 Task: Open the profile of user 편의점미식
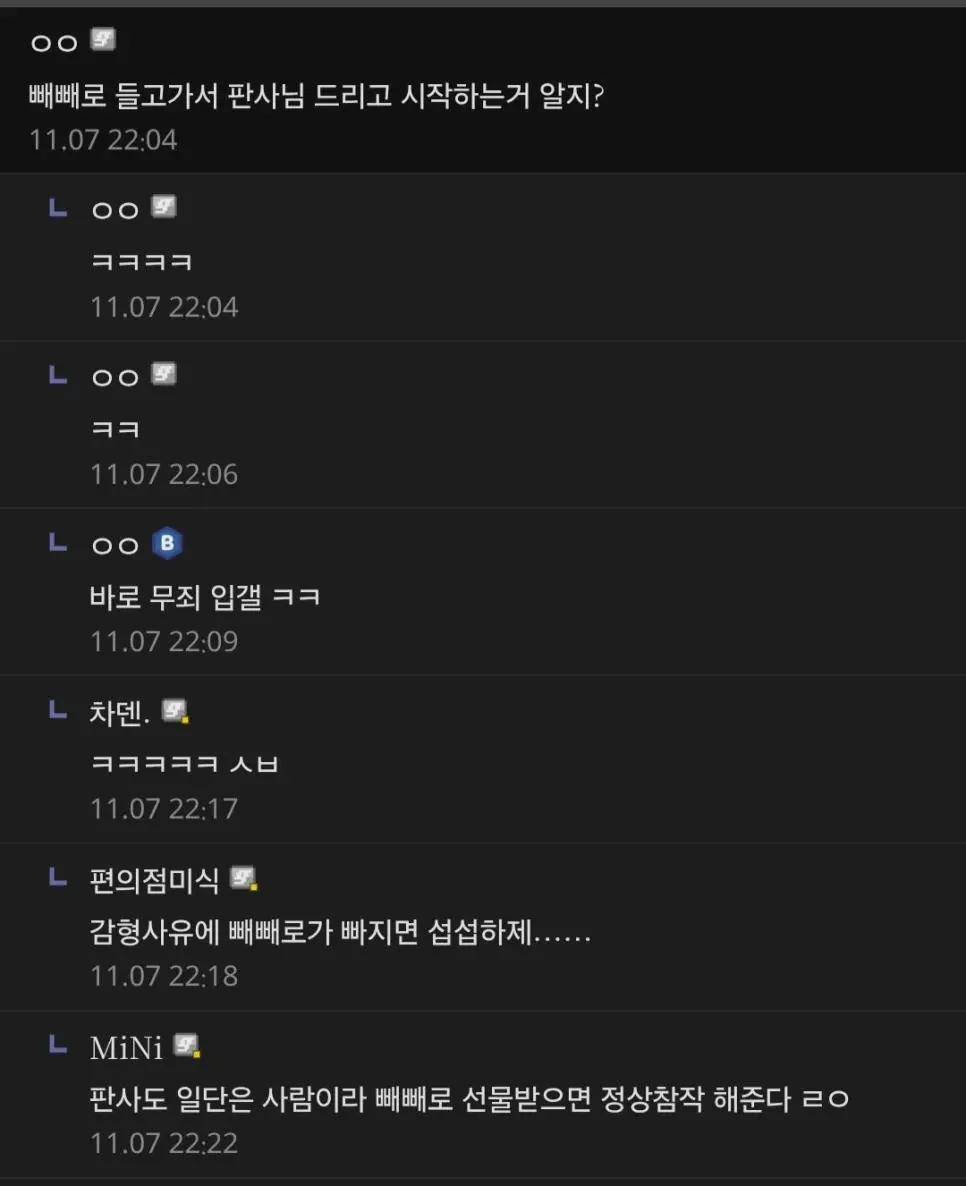tap(153, 880)
